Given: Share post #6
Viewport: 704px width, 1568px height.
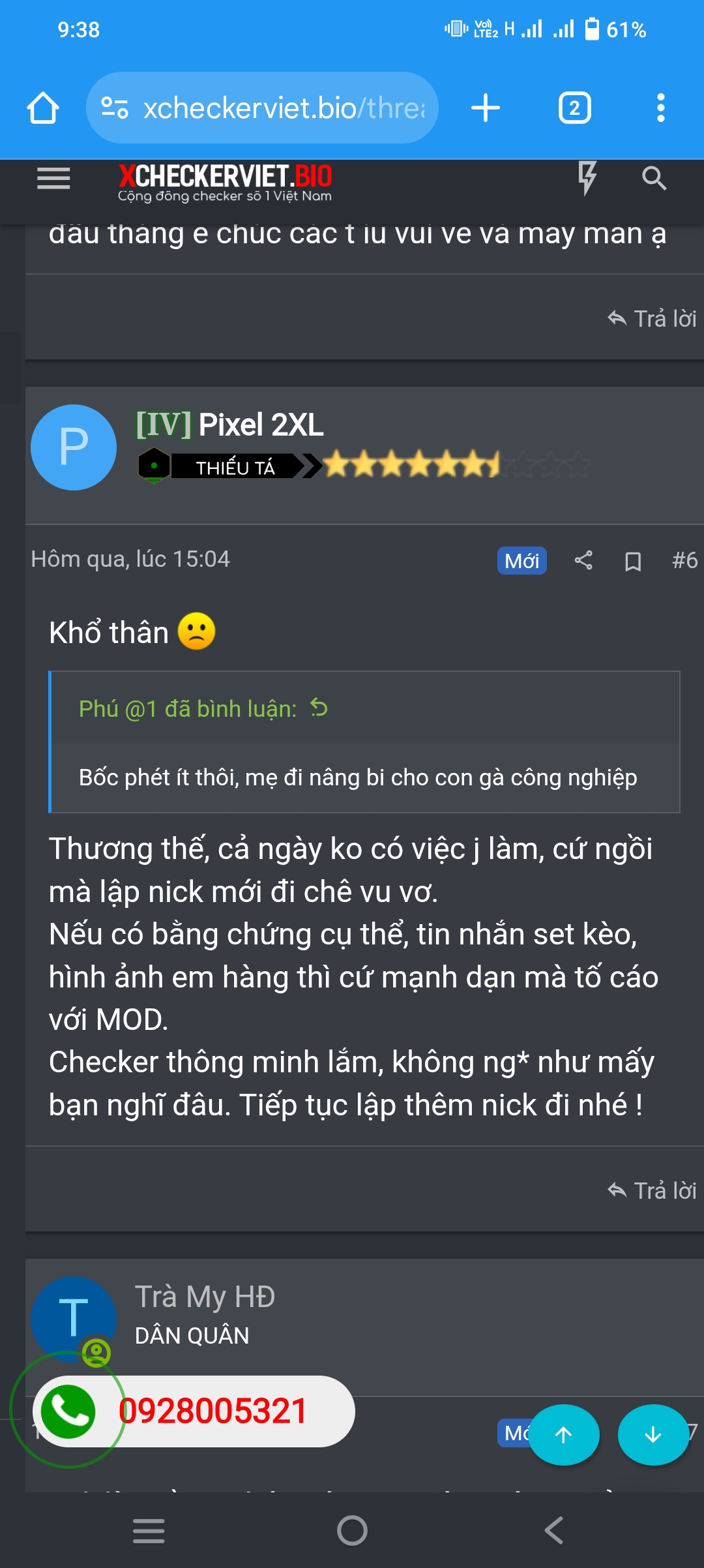Looking at the screenshot, I should point(583,560).
